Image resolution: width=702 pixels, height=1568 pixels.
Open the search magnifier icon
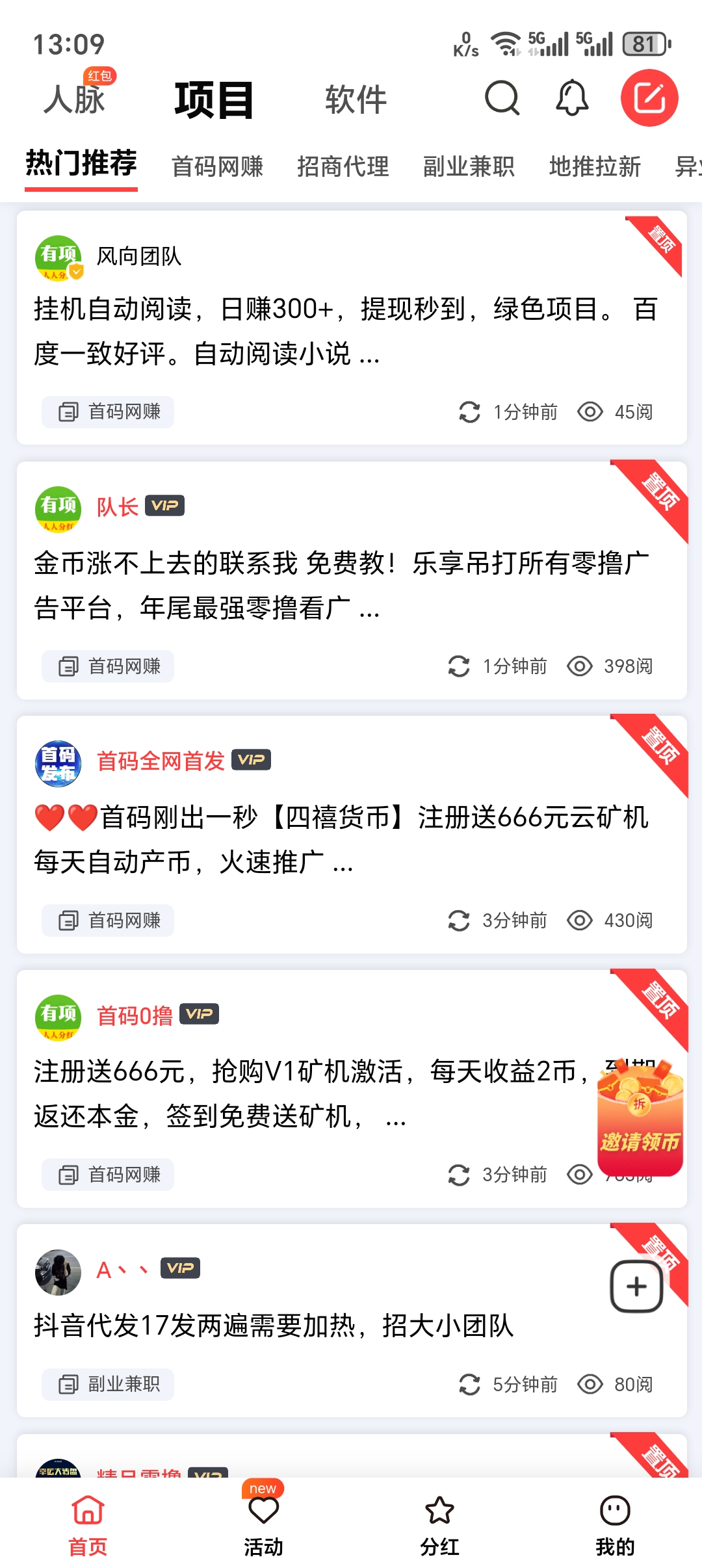(502, 99)
